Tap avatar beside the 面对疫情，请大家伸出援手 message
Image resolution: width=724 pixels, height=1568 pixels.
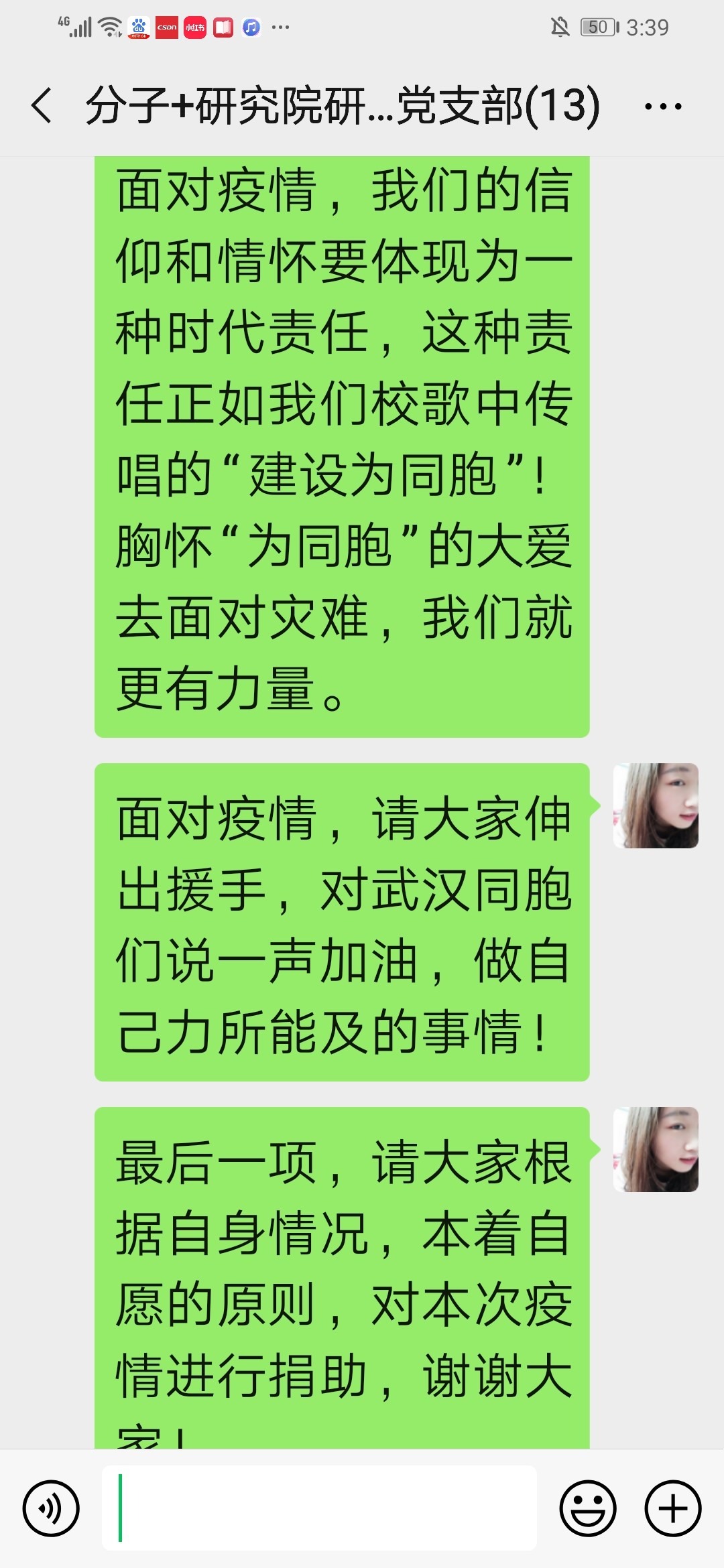coord(656,805)
